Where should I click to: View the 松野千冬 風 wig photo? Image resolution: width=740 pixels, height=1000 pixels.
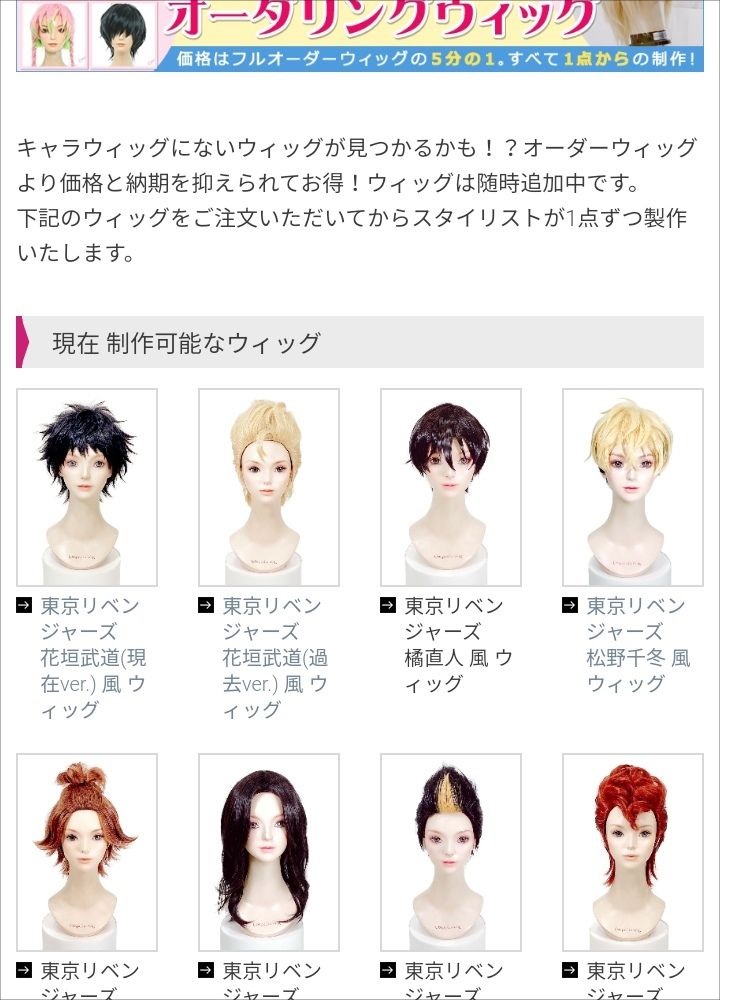tap(633, 487)
